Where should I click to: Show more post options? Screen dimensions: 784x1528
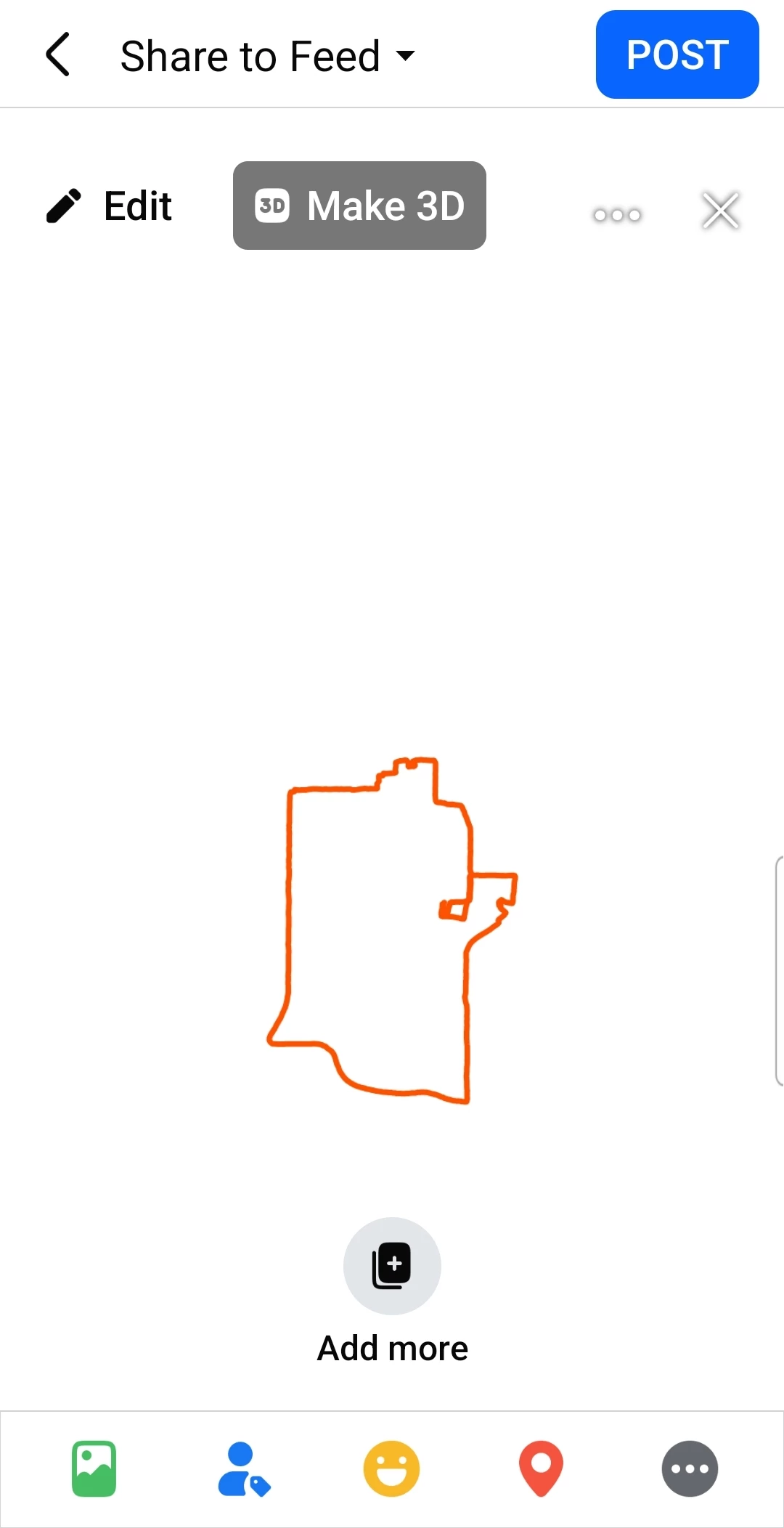[690, 1468]
